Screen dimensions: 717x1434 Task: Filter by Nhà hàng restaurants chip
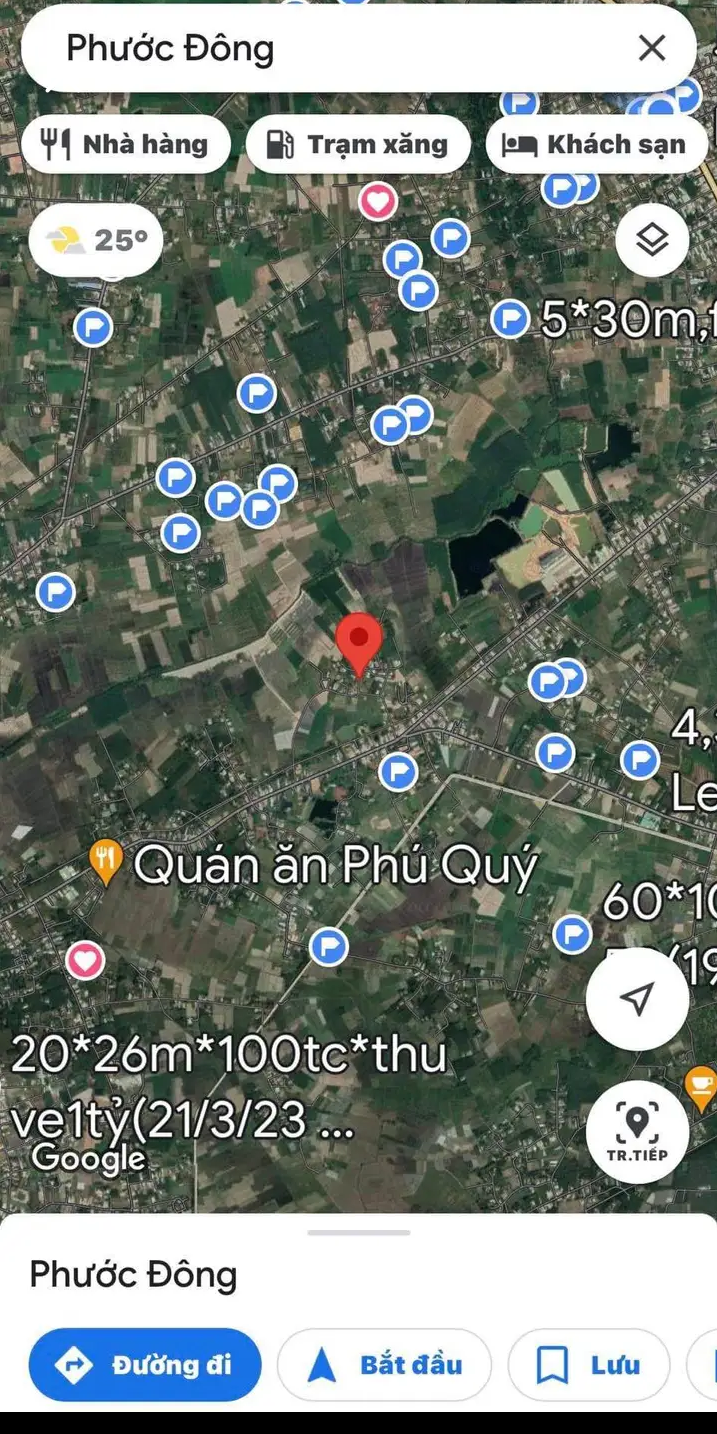coord(126,144)
